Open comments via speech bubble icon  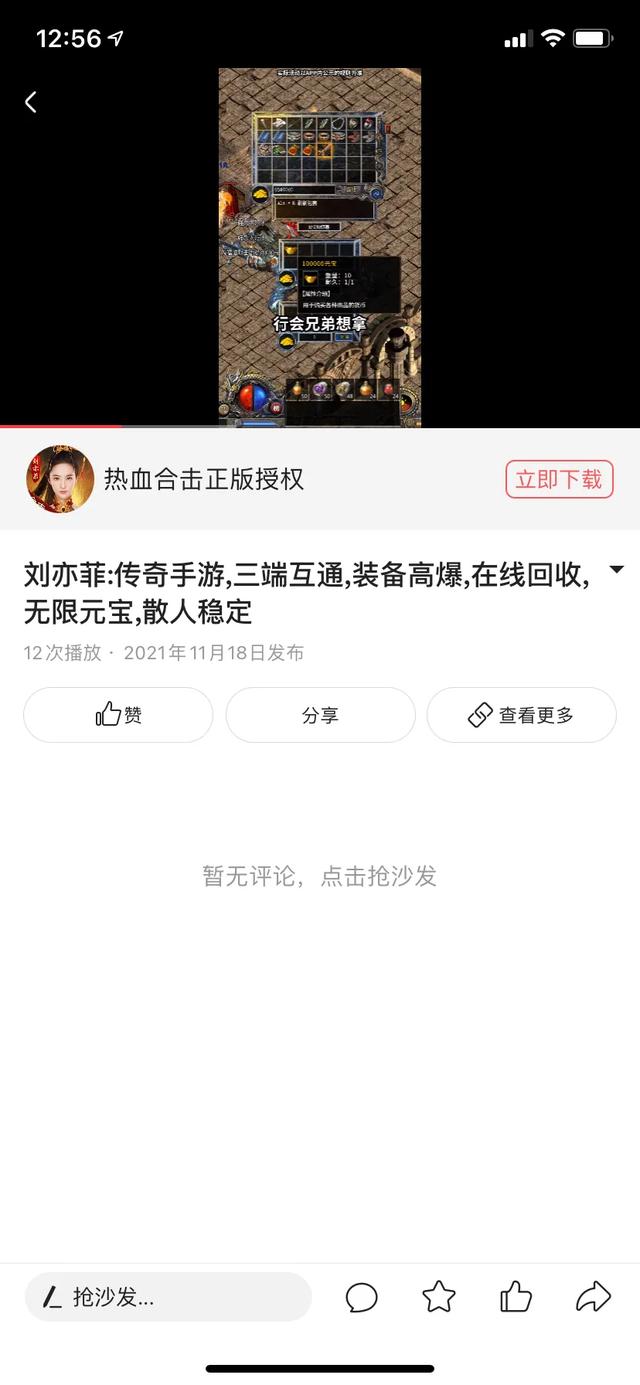pos(361,1297)
